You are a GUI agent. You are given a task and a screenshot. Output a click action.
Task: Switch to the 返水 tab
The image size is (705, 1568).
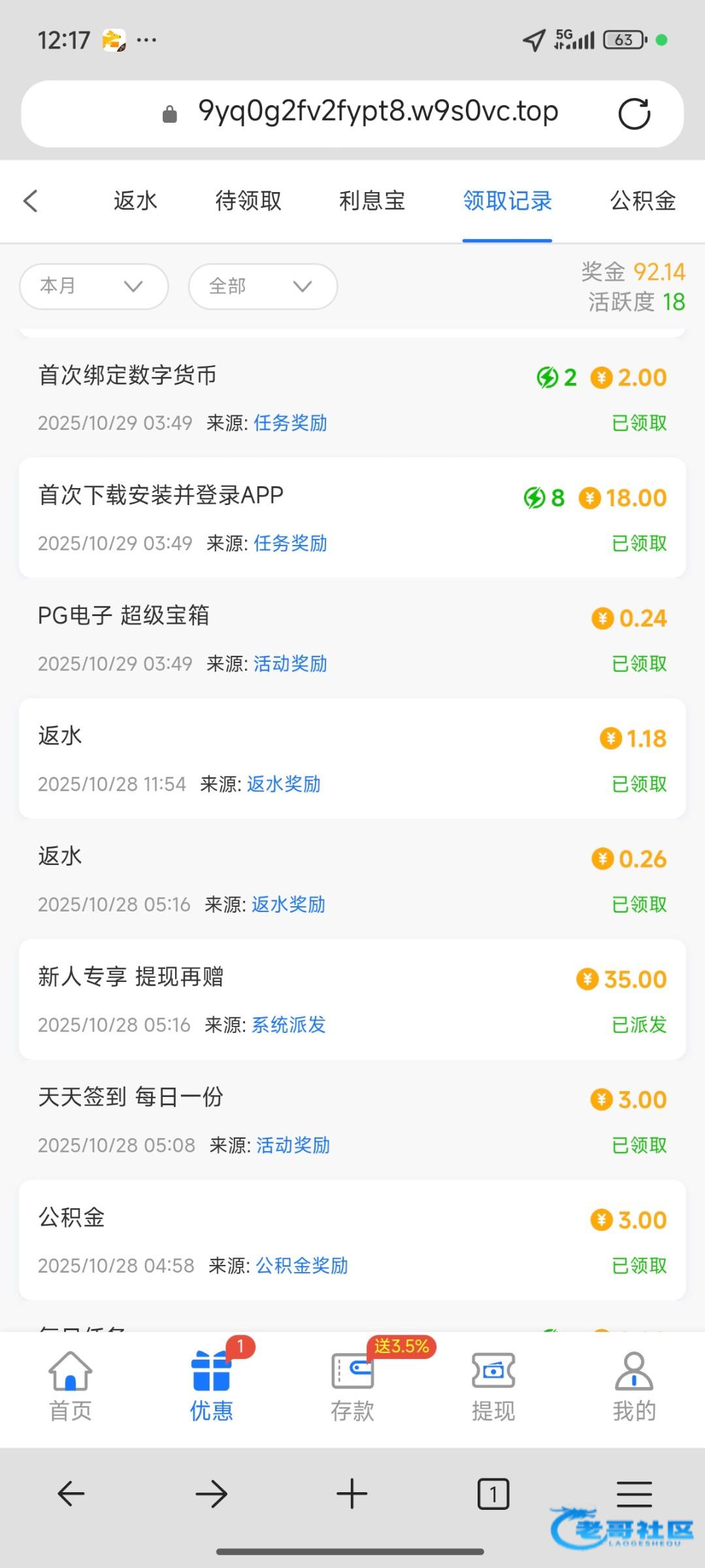(x=135, y=201)
